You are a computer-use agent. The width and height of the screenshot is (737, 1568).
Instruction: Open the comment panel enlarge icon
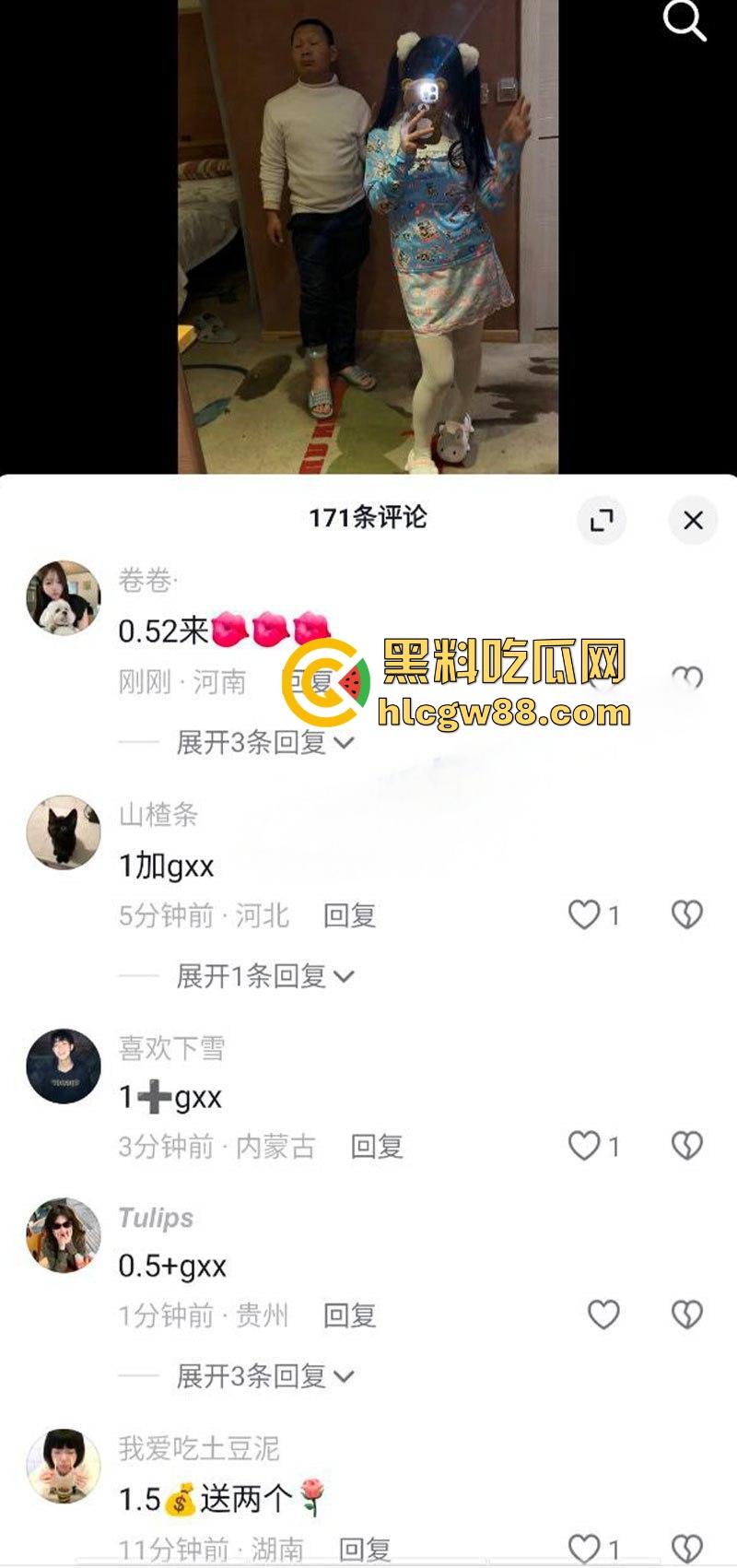pos(603,519)
